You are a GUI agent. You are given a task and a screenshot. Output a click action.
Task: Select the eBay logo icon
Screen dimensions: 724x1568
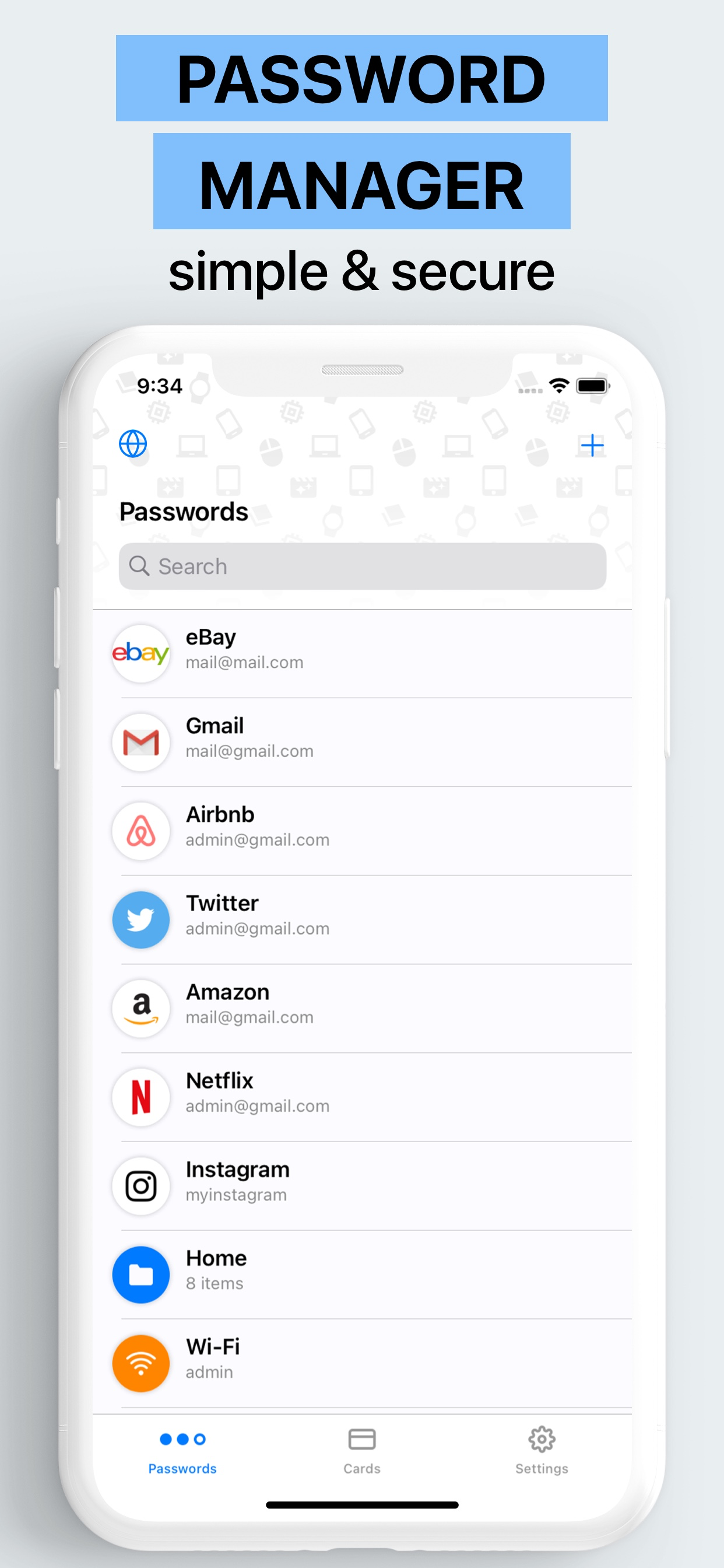pyautogui.click(x=140, y=654)
